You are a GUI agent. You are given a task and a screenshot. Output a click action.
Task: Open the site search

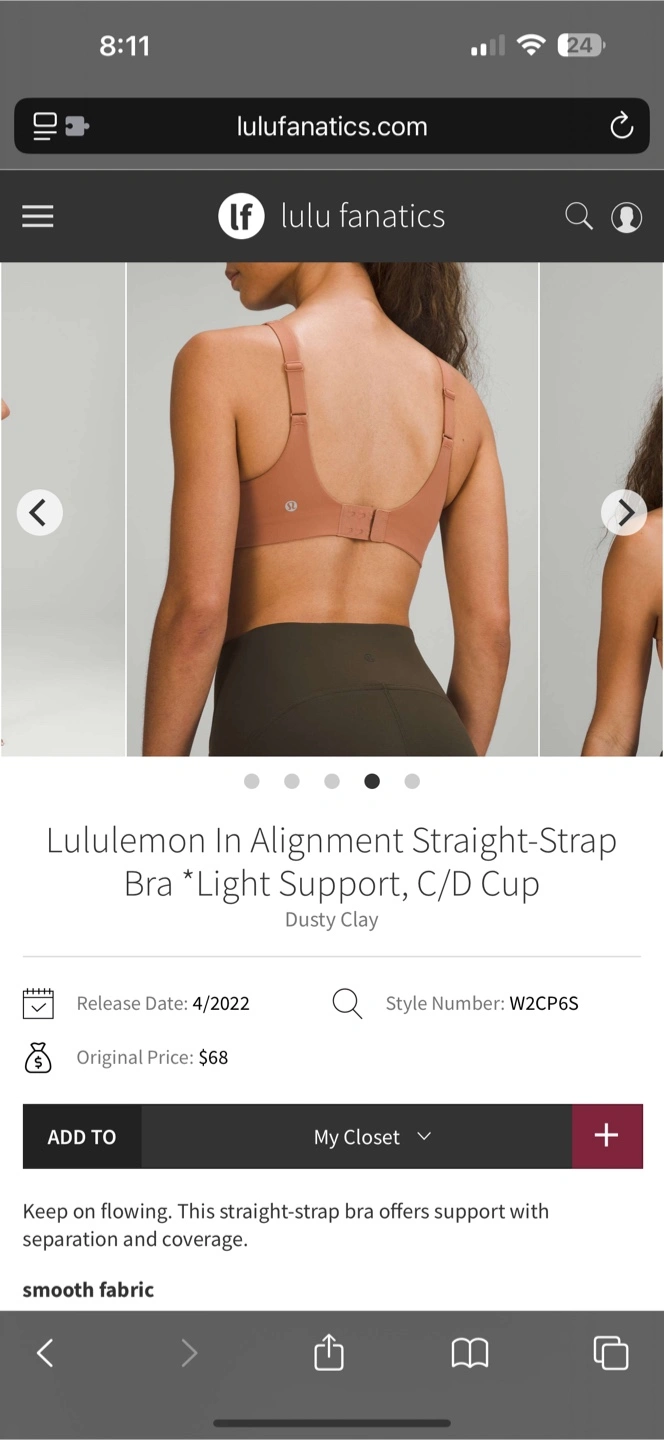click(x=579, y=216)
